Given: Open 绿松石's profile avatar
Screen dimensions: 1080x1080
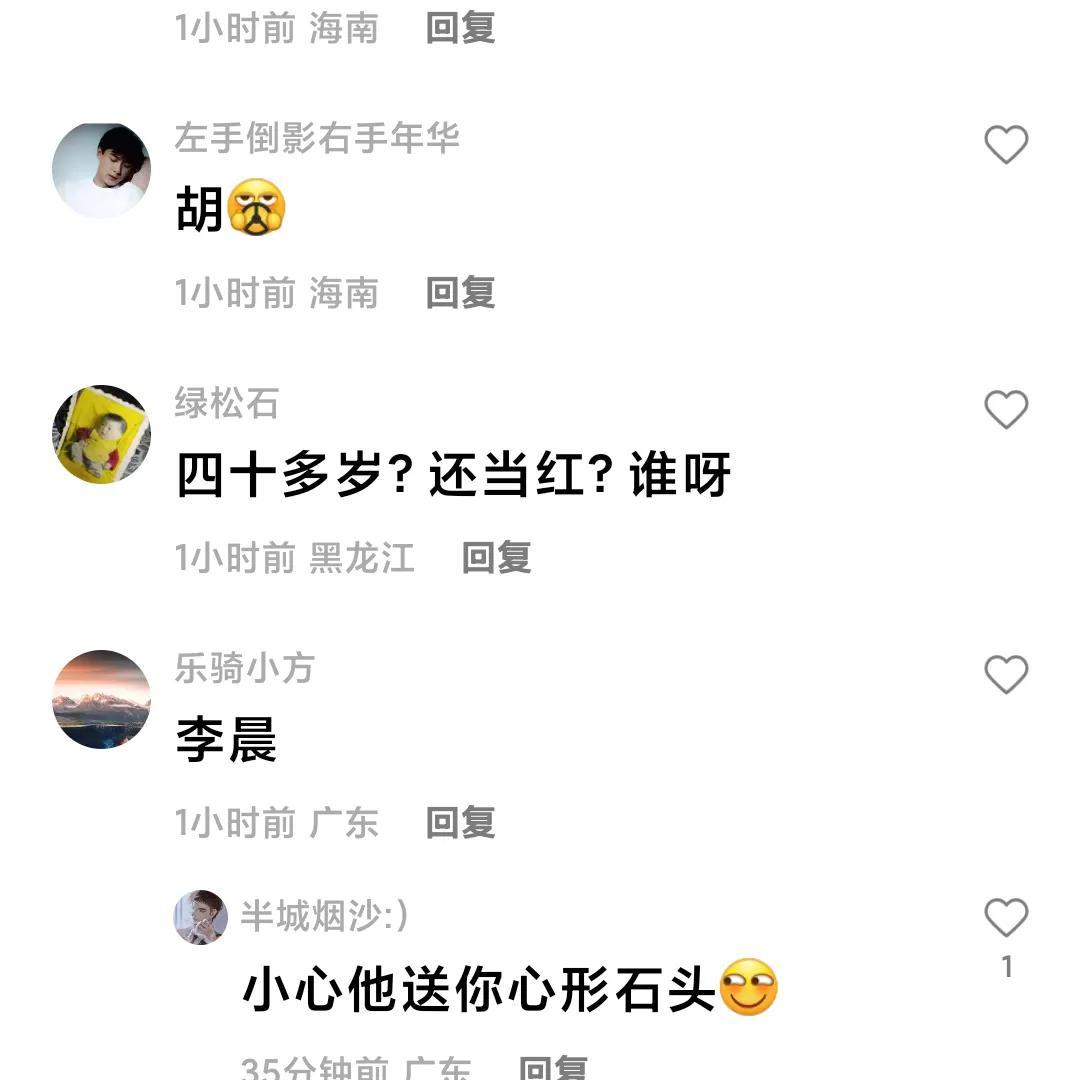Looking at the screenshot, I should [101, 434].
